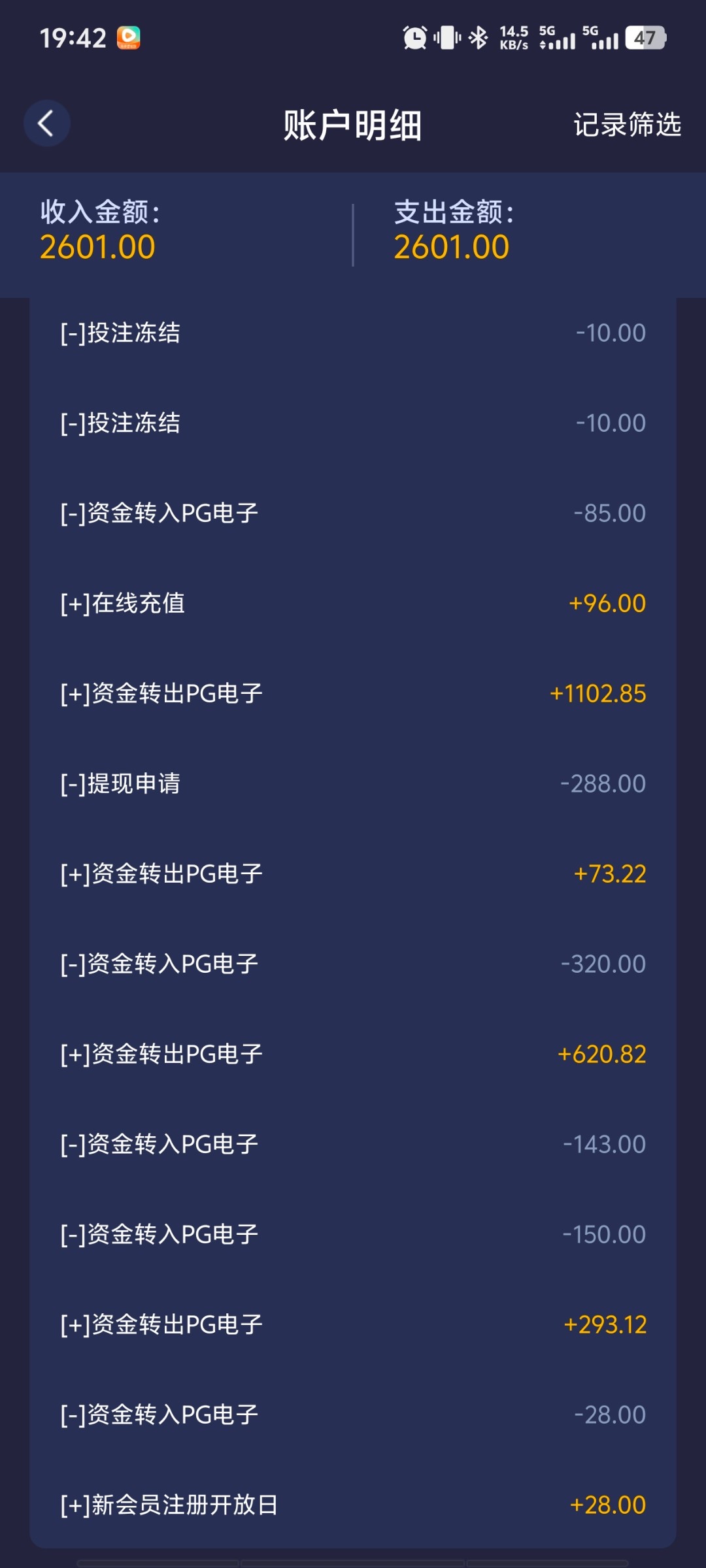Open the 资金转出PG电子 +1102.85 record
The image size is (706, 1568).
click(353, 693)
